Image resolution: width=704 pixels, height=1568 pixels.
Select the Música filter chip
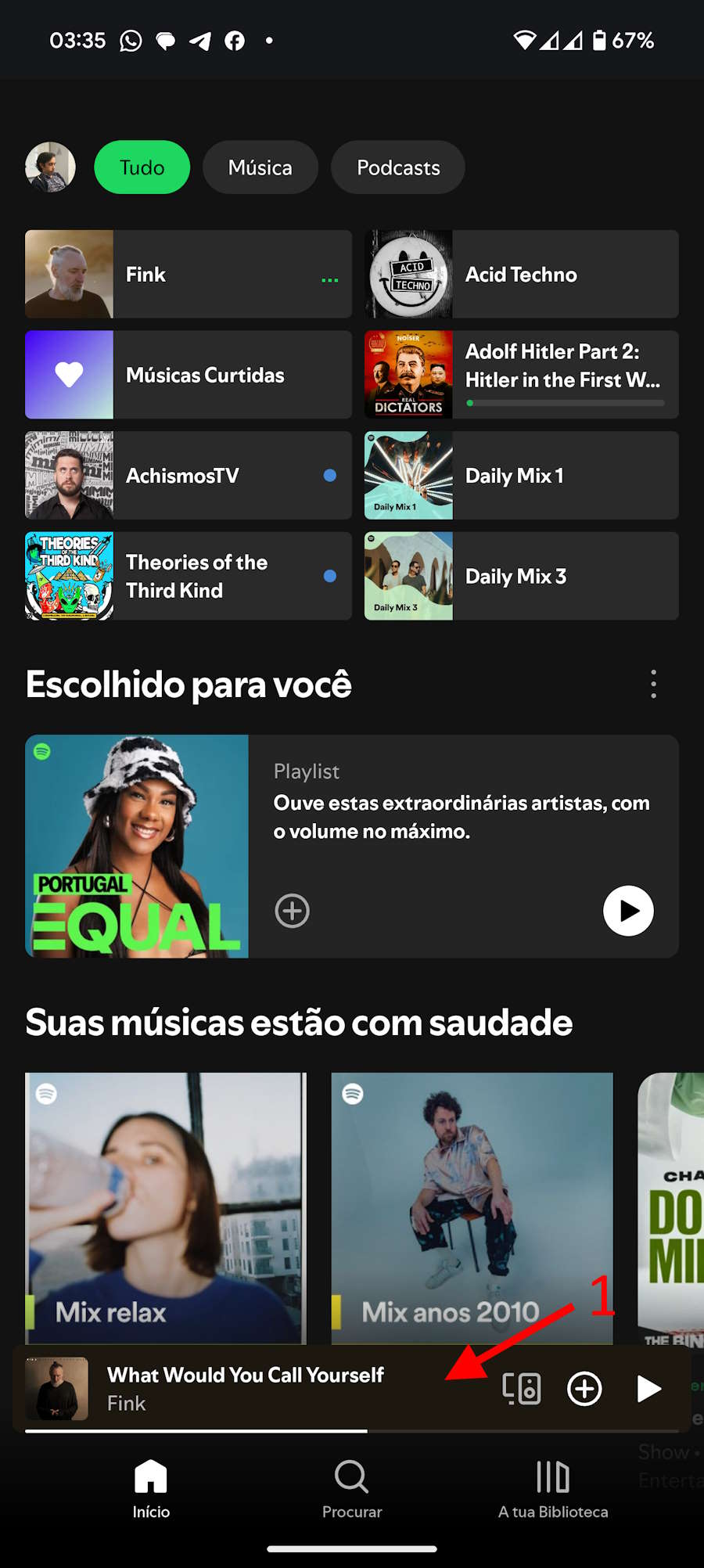(x=260, y=167)
